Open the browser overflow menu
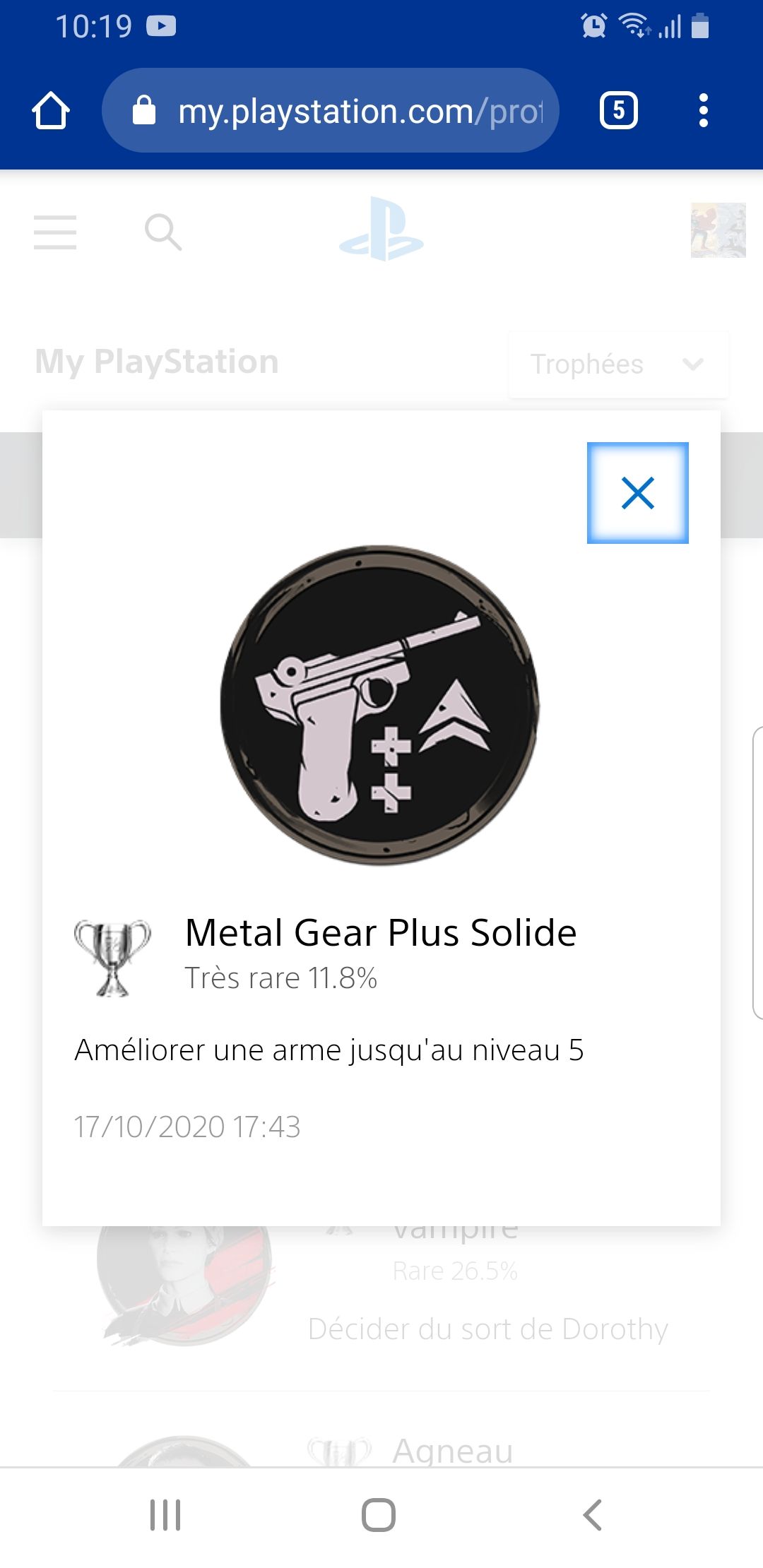This screenshot has height=1568, width=763. (702, 111)
